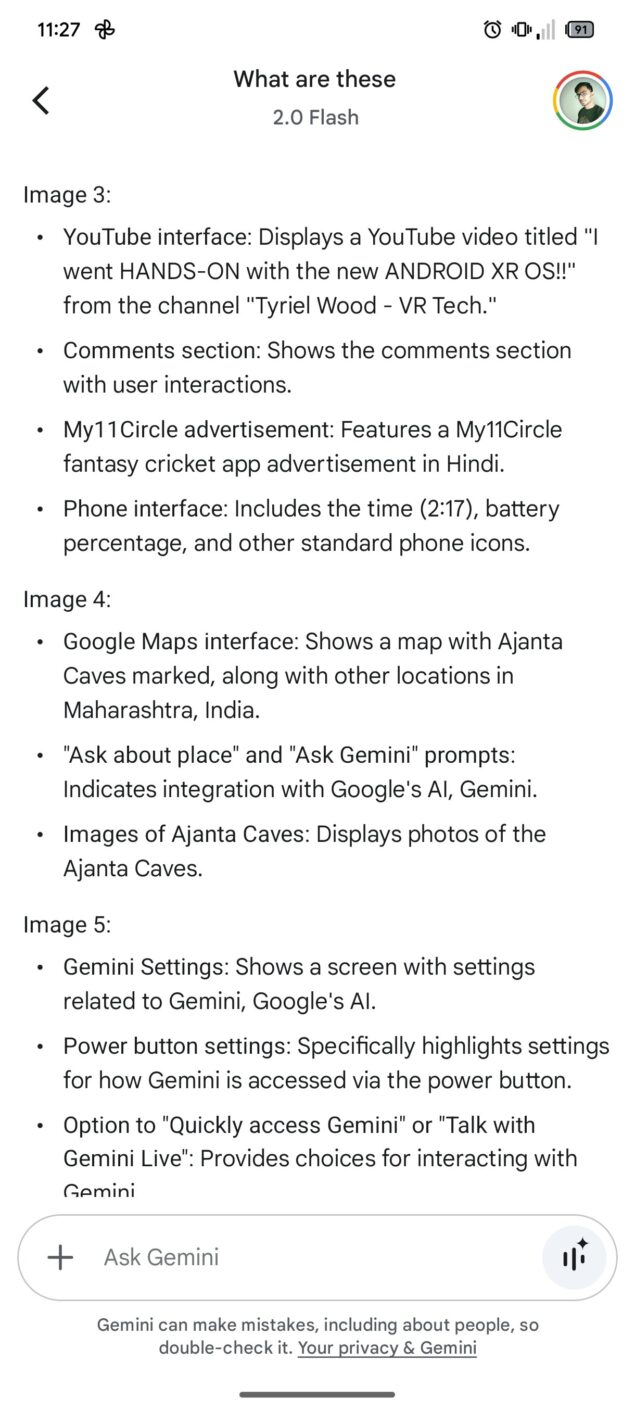
Task: Go back using the top-left arrow
Action: coord(41,99)
